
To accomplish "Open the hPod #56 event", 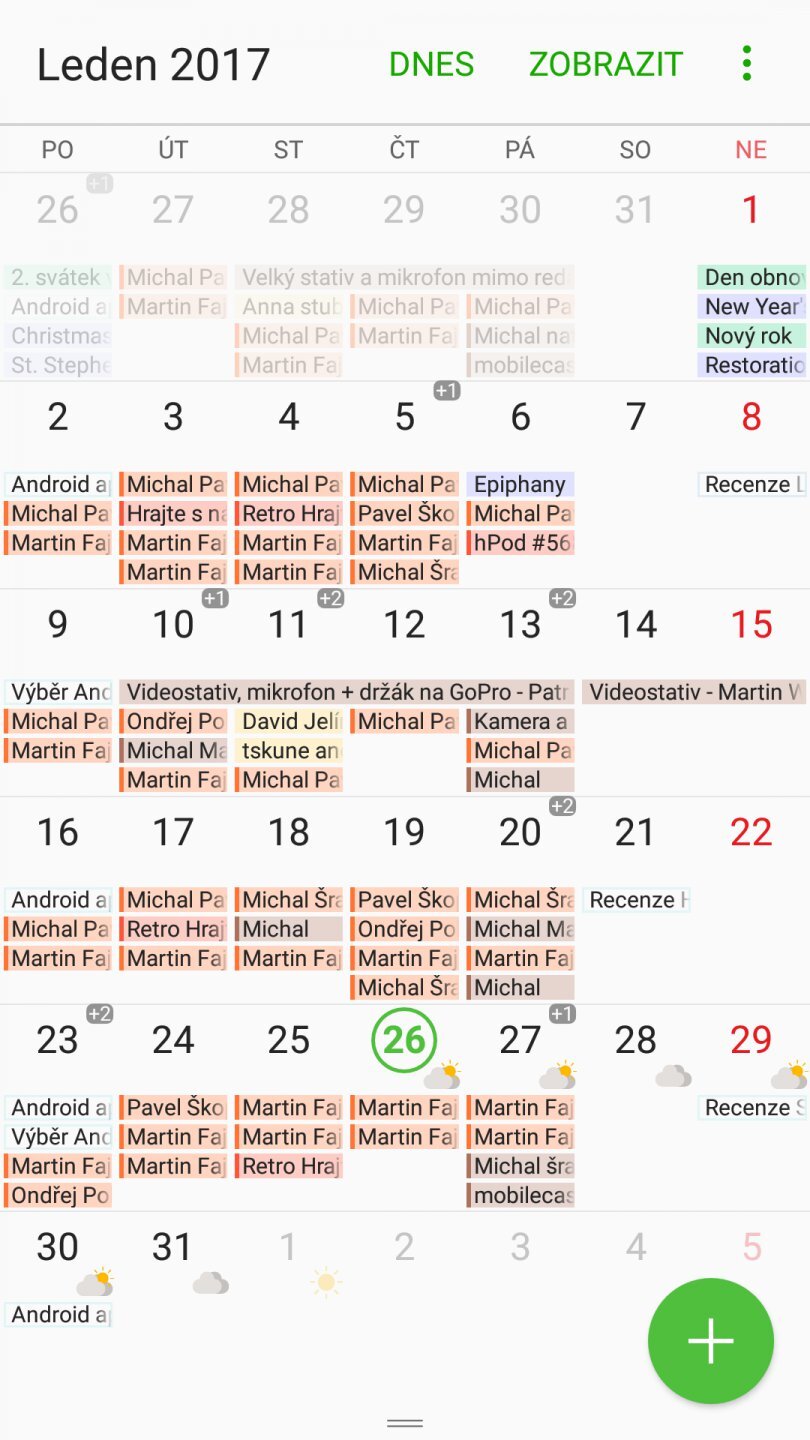I will (x=520, y=543).
